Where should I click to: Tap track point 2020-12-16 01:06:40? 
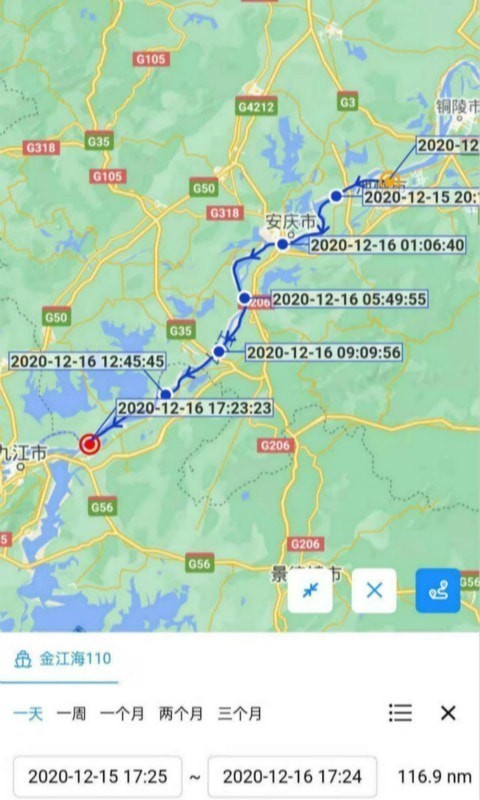click(x=283, y=244)
